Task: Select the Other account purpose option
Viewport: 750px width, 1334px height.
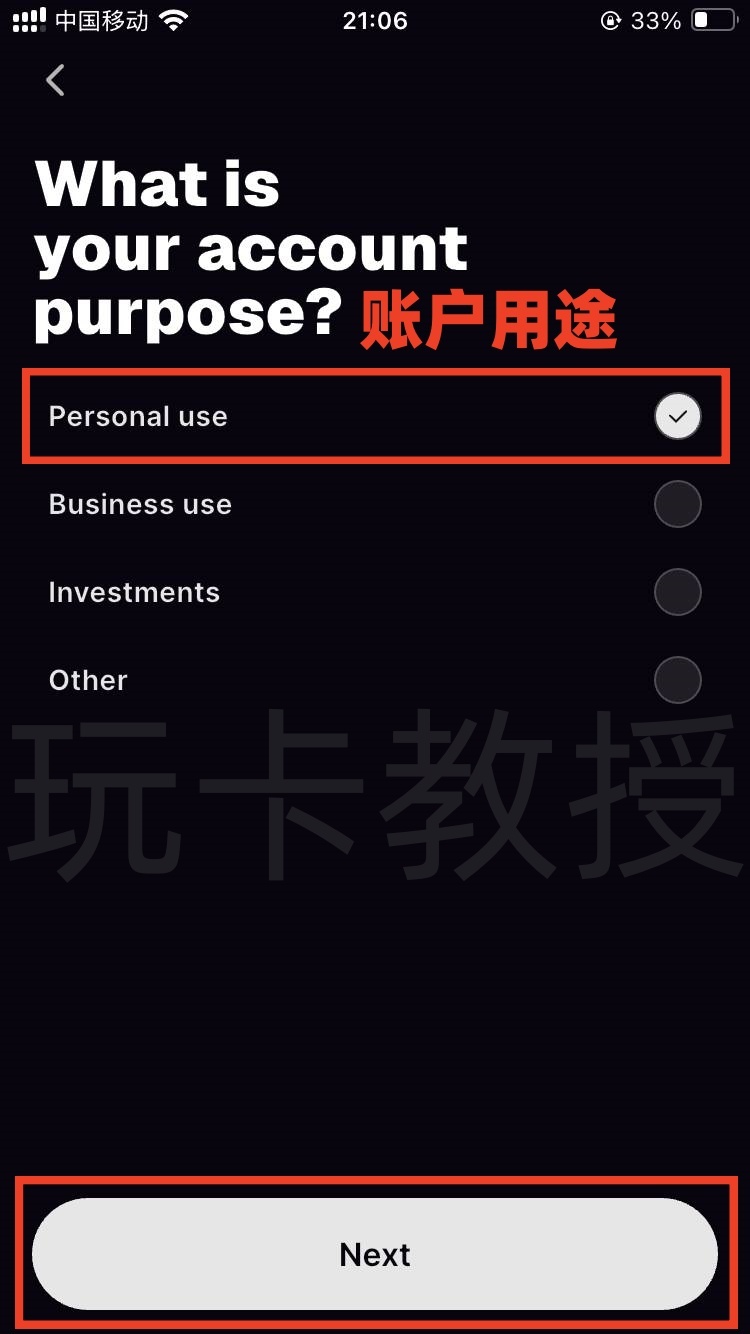Action: click(678, 680)
